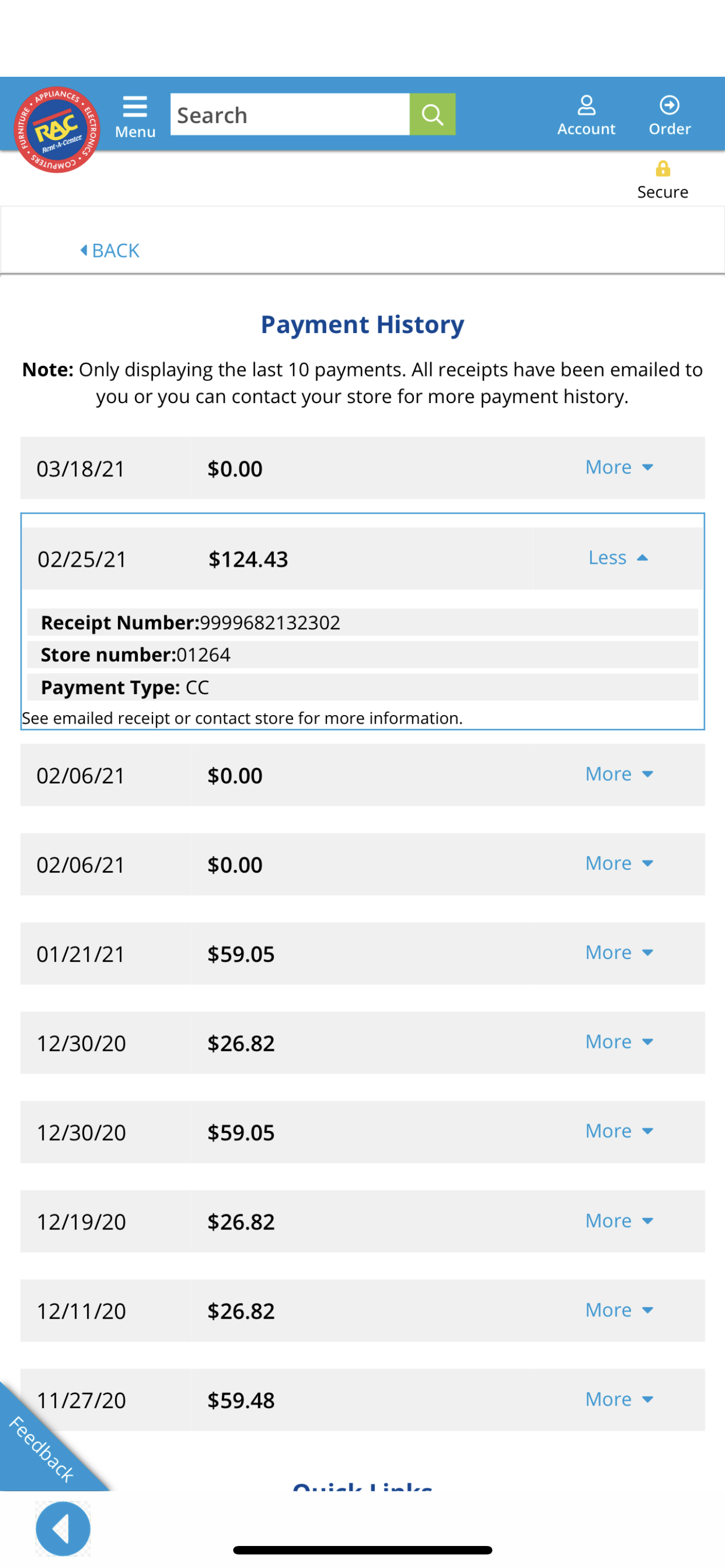Expand More for the 03/18/21 payment
The width and height of the screenshot is (725, 1568).
(x=619, y=467)
